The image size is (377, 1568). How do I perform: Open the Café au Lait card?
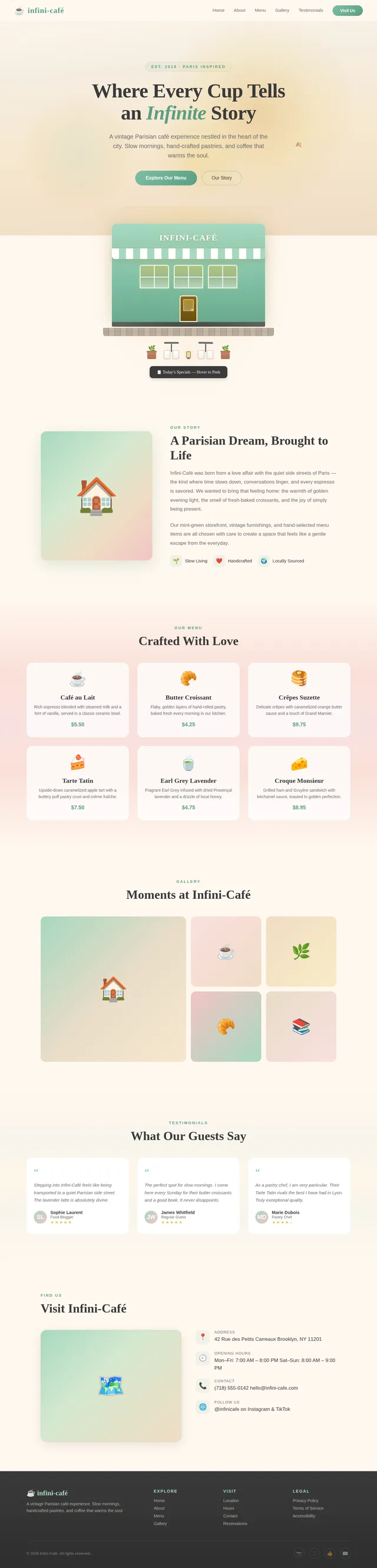pos(77,699)
